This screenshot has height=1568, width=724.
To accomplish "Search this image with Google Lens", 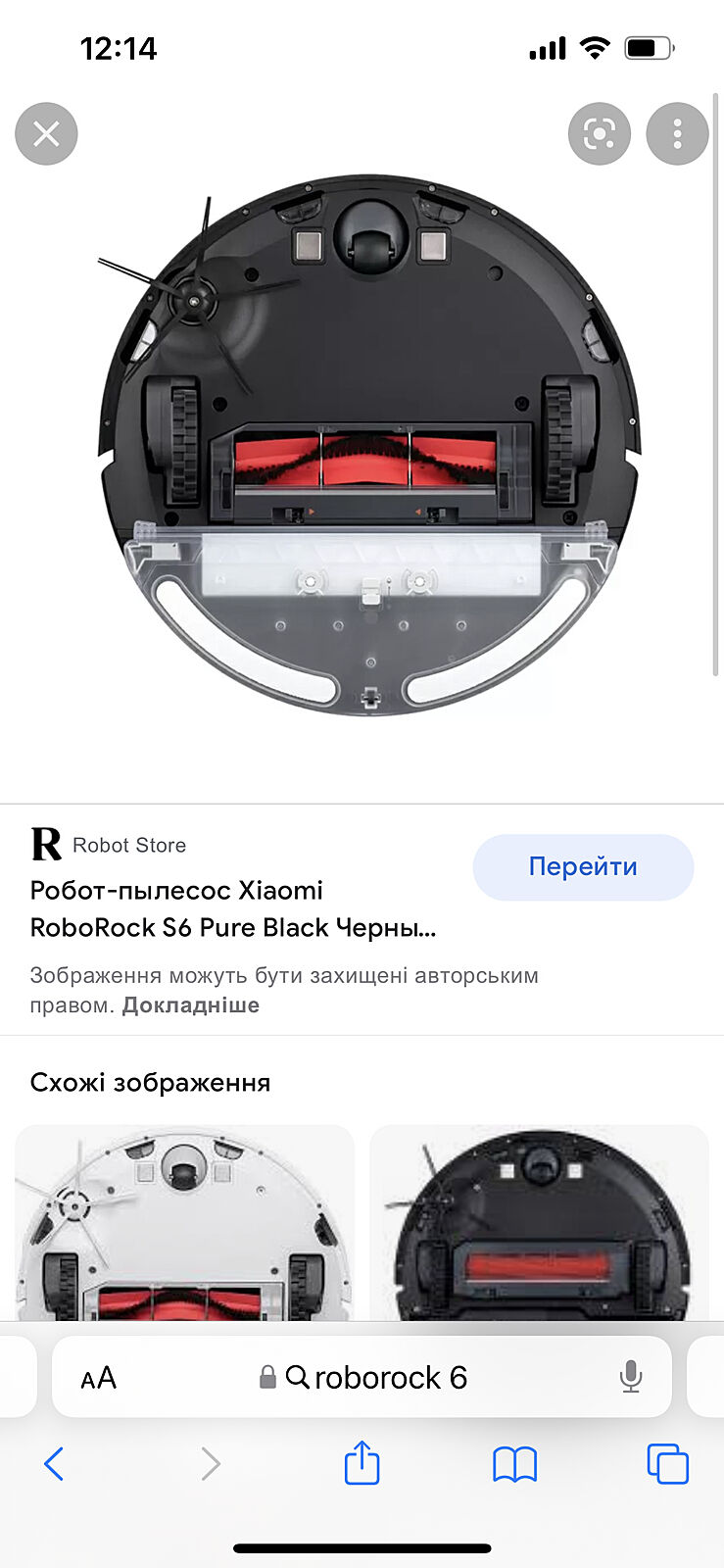I will pyautogui.click(x=599, y=133).
